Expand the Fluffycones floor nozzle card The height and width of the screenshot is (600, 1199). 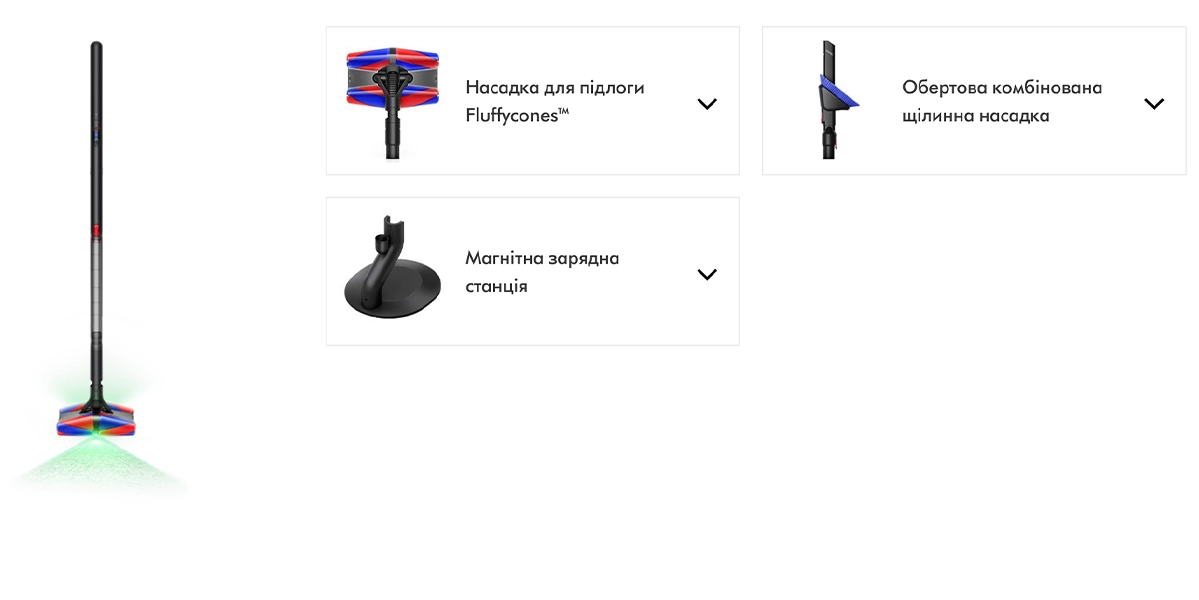click(x=707, y=103)
